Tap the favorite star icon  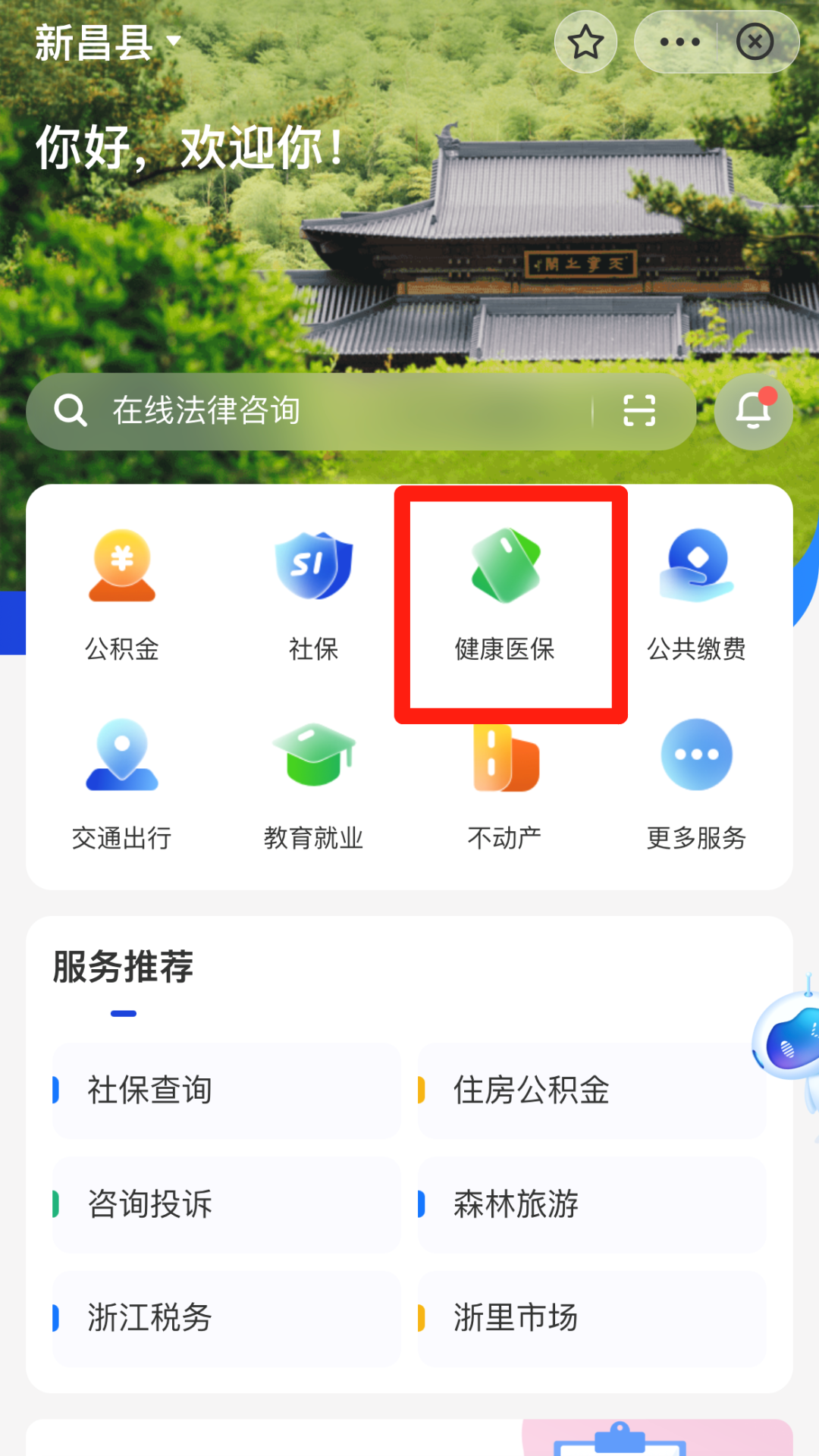click(x=585, y=42)
